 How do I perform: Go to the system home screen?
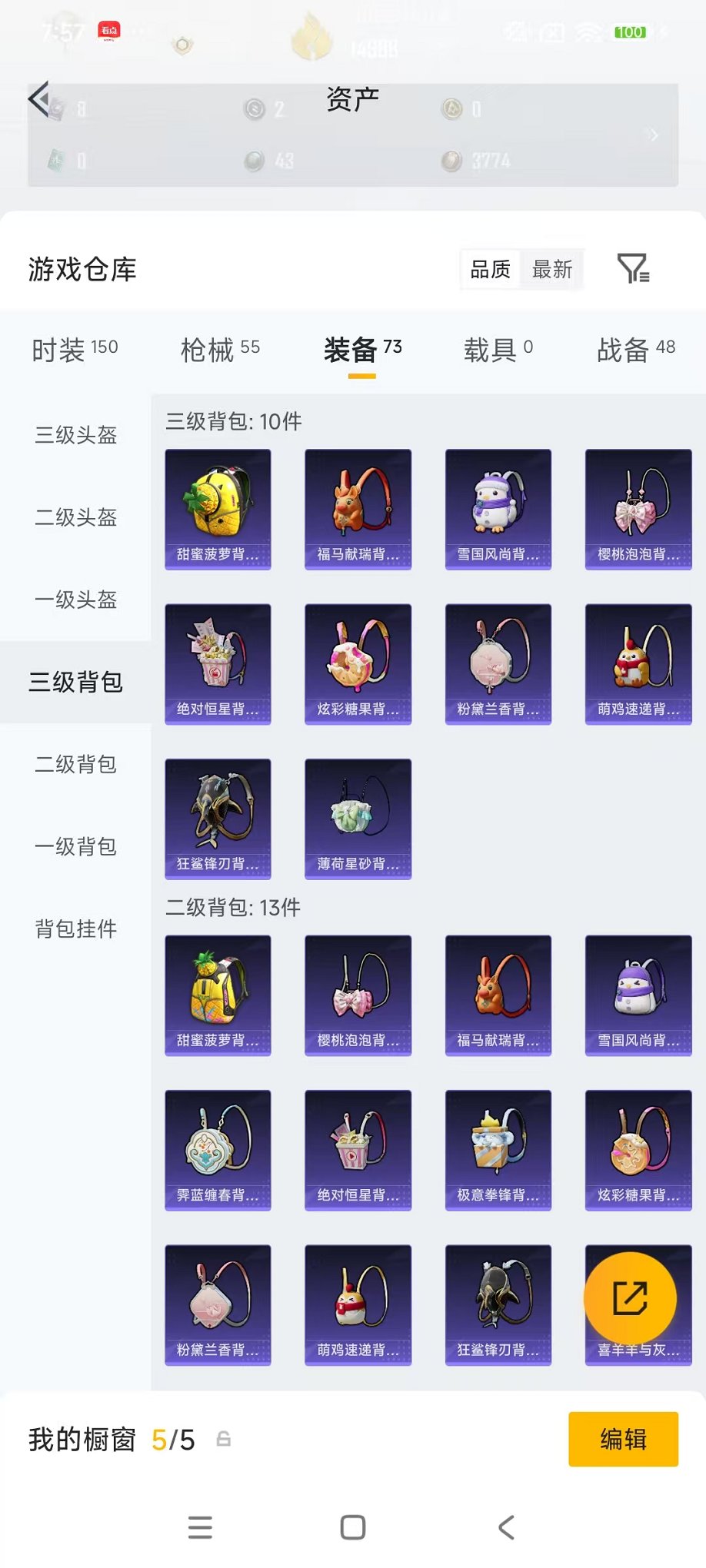point(352,1527)
